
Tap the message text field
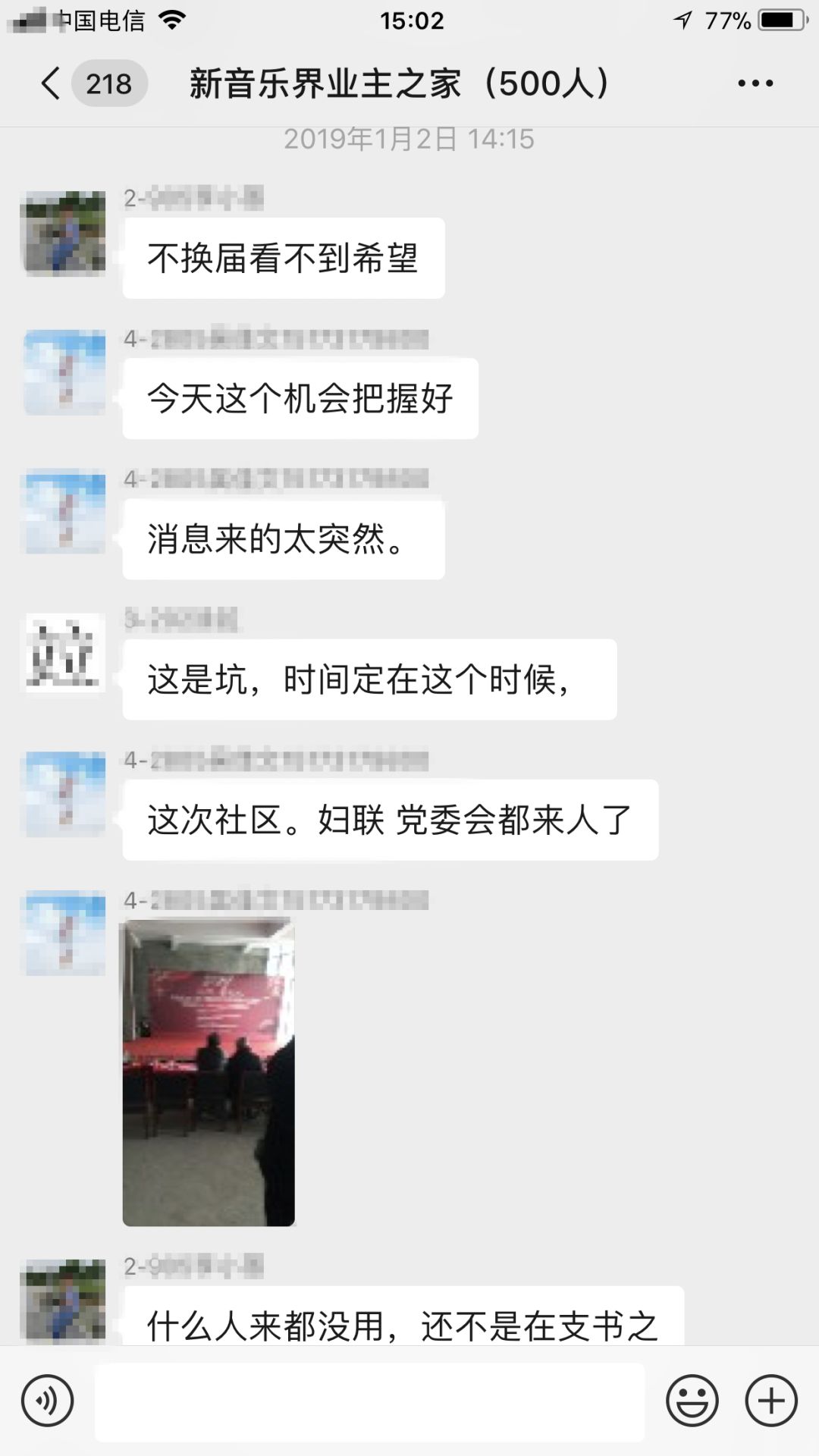pos(370,1401)
